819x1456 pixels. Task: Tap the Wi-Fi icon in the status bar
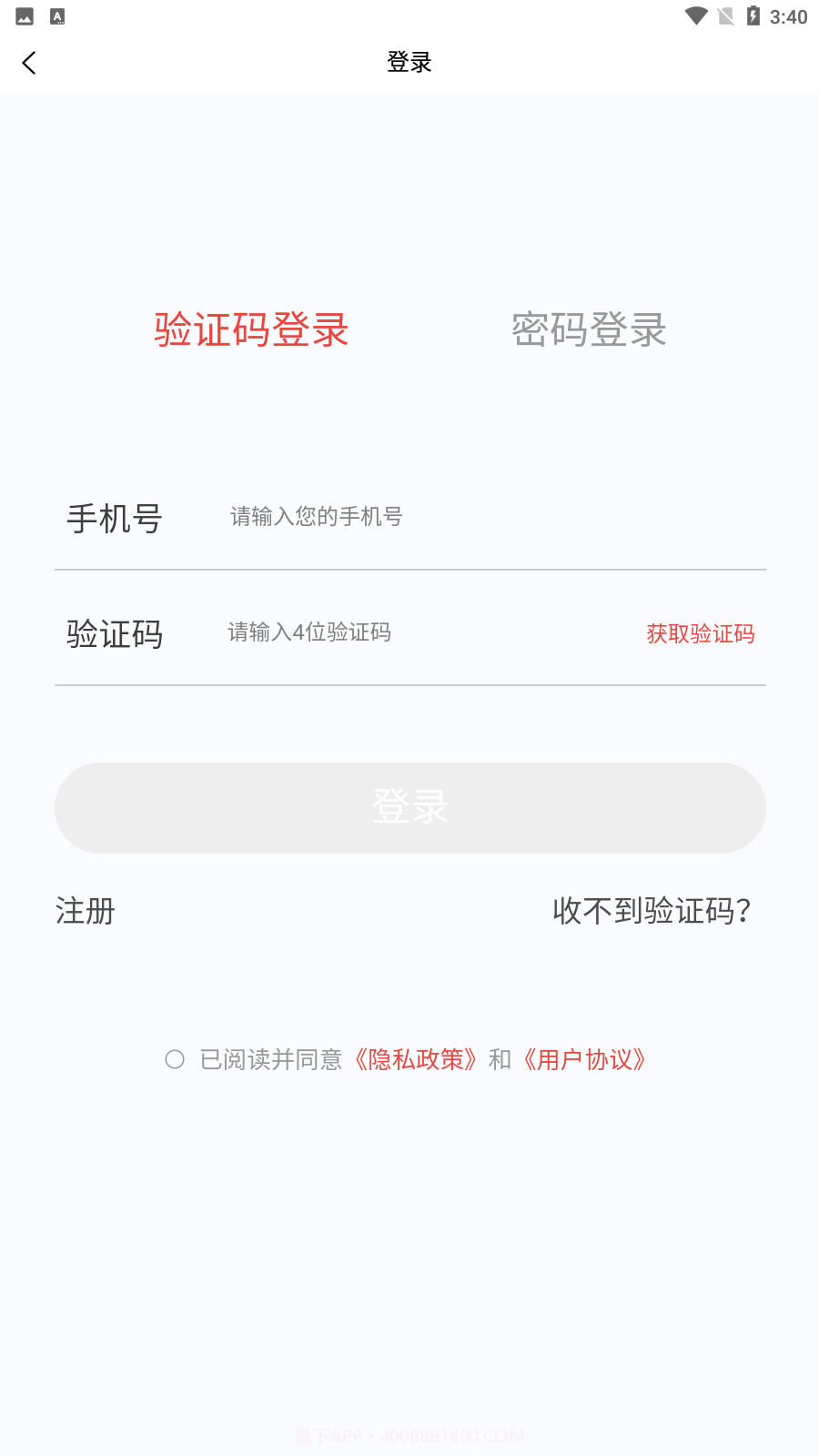click(696, 15)
